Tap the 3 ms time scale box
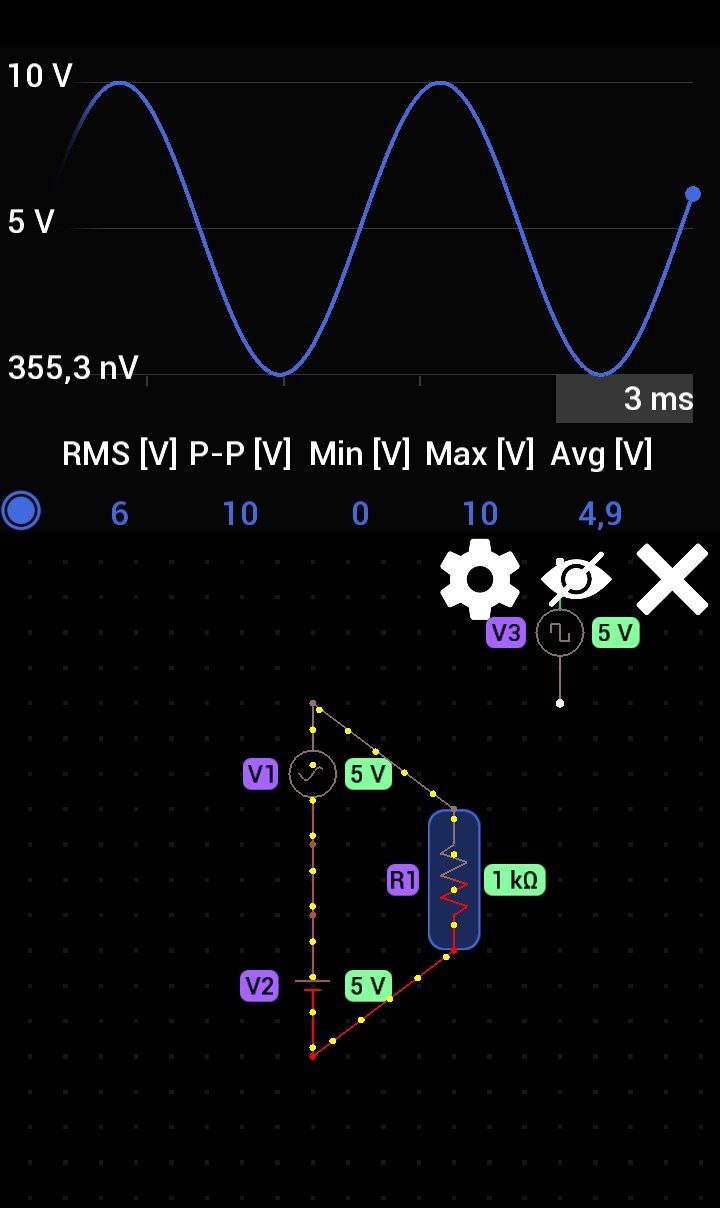The height and width of the screenshot is (1208, 720). click(x=624, y=399)
